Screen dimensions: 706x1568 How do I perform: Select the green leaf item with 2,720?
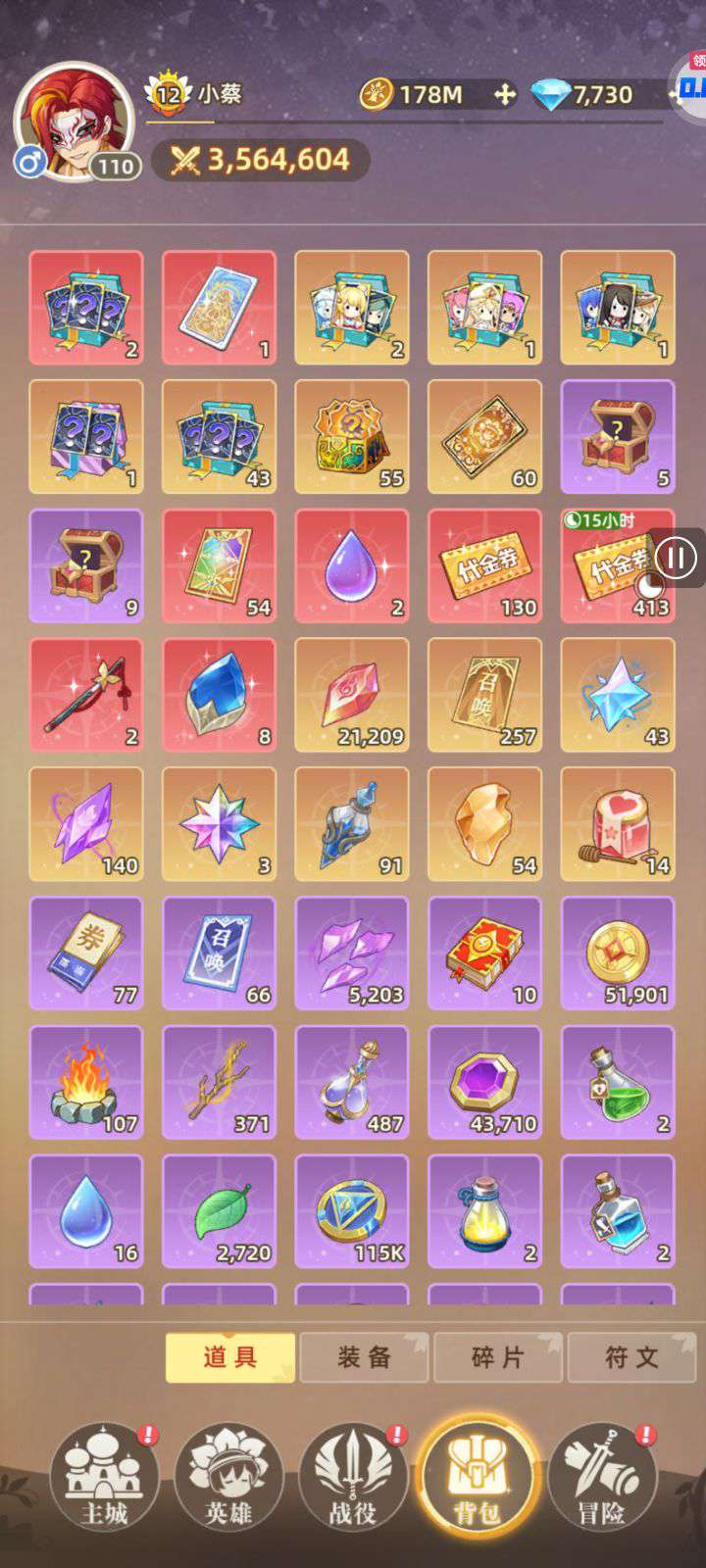coord(219,1211)
